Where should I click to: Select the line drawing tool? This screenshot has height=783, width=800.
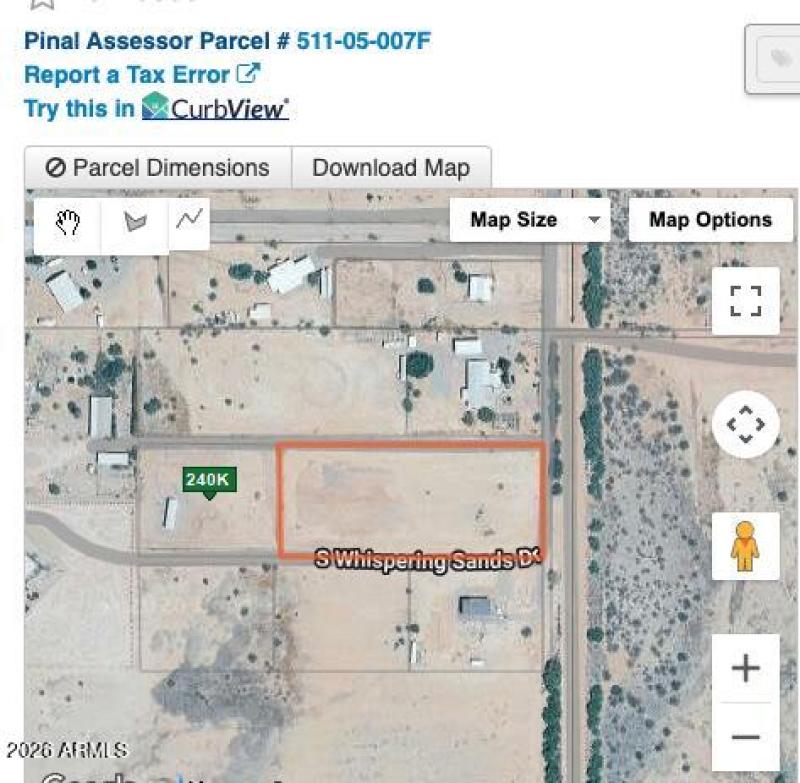click(189, 219)
